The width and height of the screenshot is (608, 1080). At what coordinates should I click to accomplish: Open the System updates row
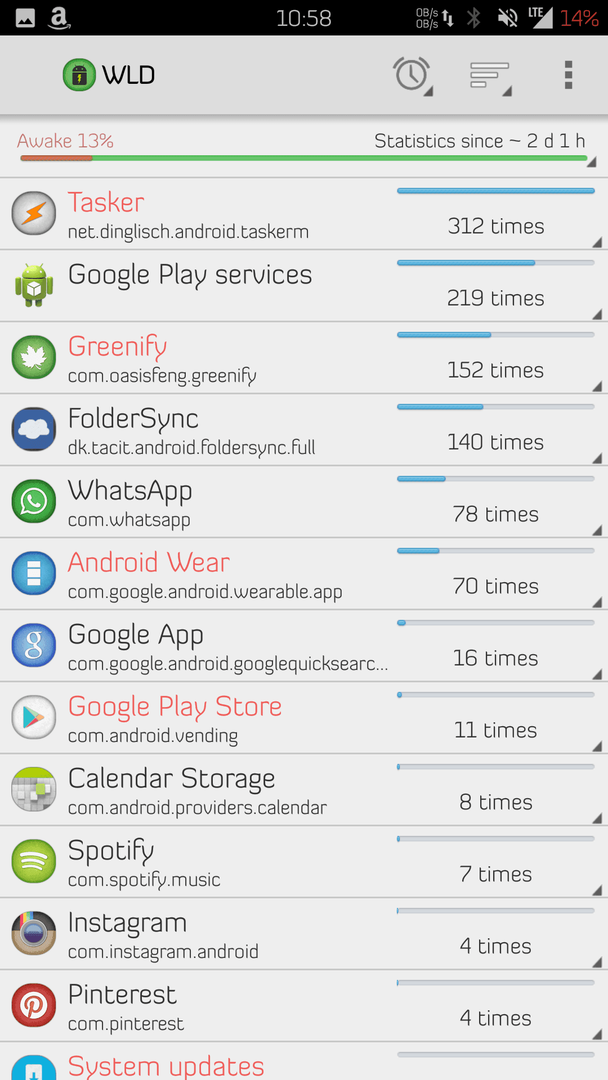coord(304,1061)
